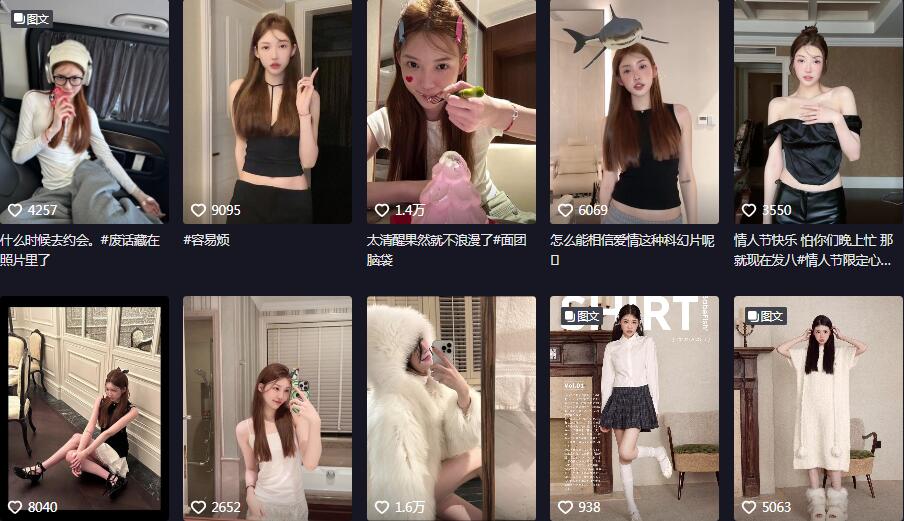Open the photo post with 5063 likes
Screen dimensions: 904x521
(x=818, y=405)
